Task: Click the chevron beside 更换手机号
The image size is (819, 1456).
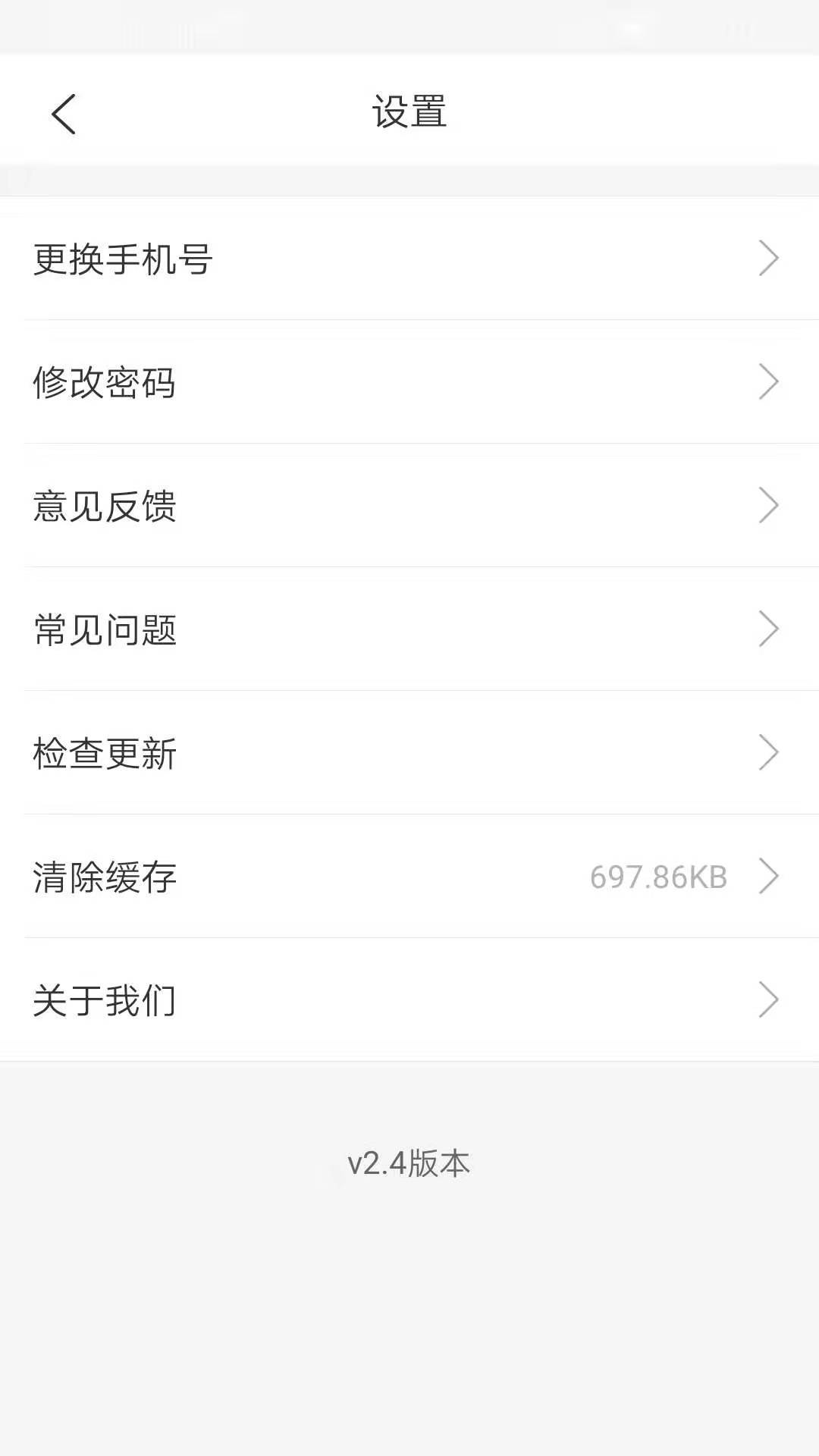Action: pyautogui.click(x=770, y=258)
